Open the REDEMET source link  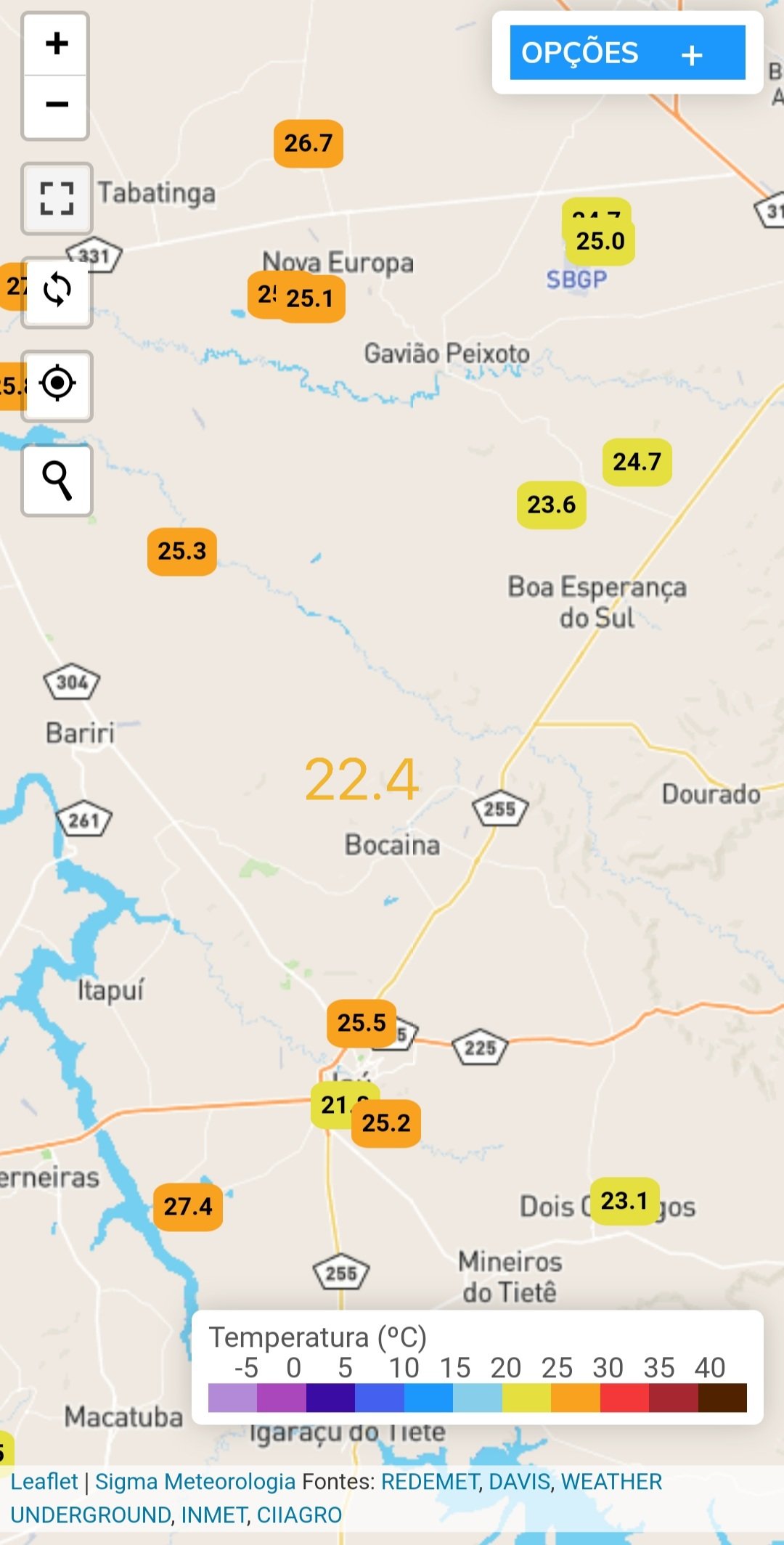click(430, 1481)
